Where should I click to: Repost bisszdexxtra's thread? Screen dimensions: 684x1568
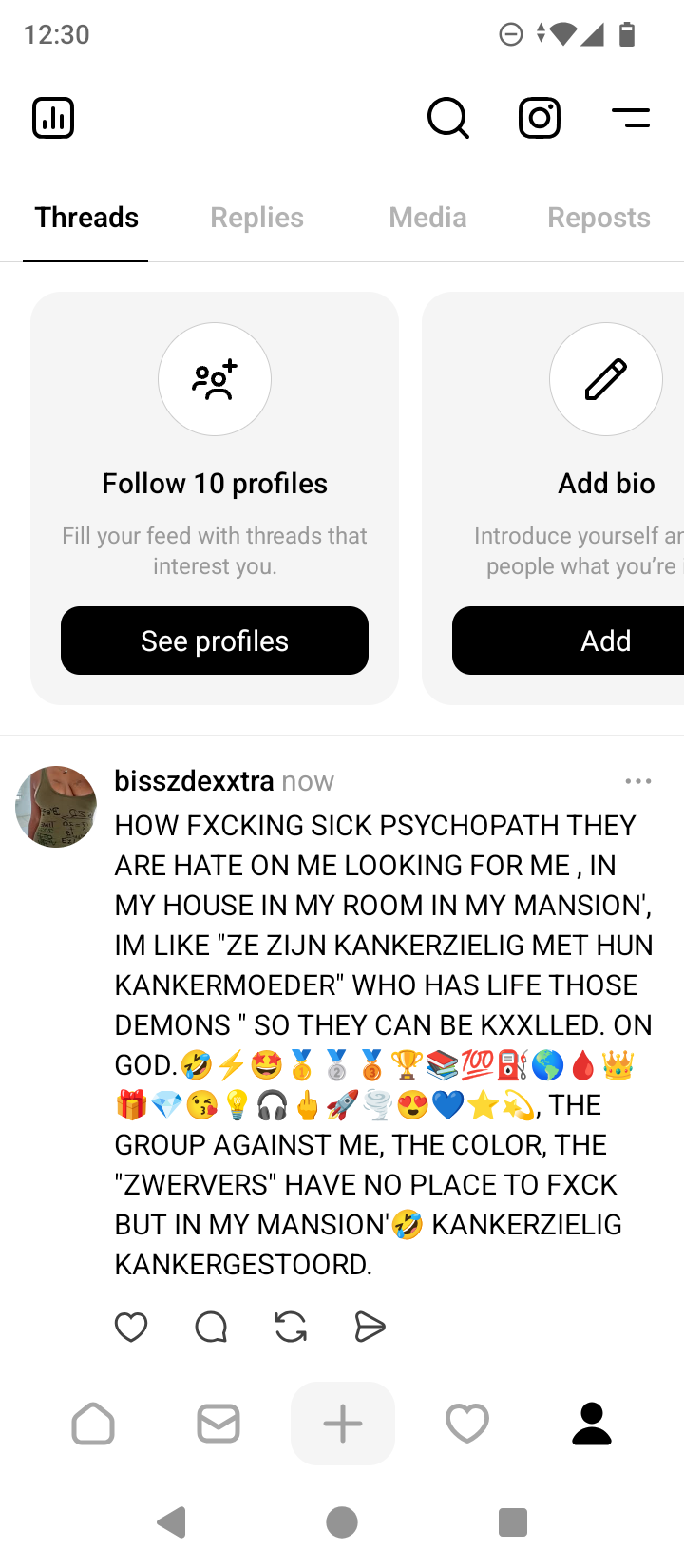(291, 1327)
